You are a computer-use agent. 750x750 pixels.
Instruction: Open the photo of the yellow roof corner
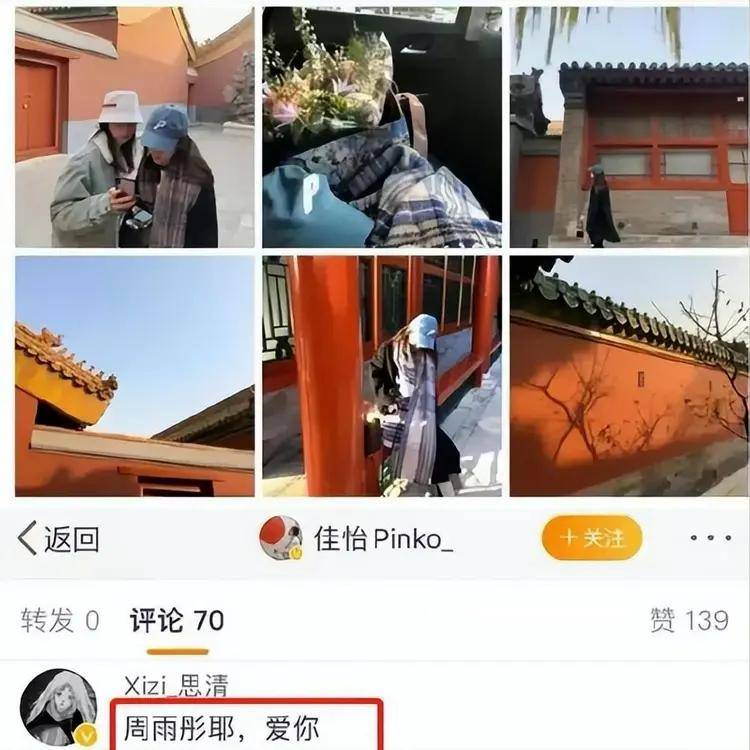(x=135, y=376)
